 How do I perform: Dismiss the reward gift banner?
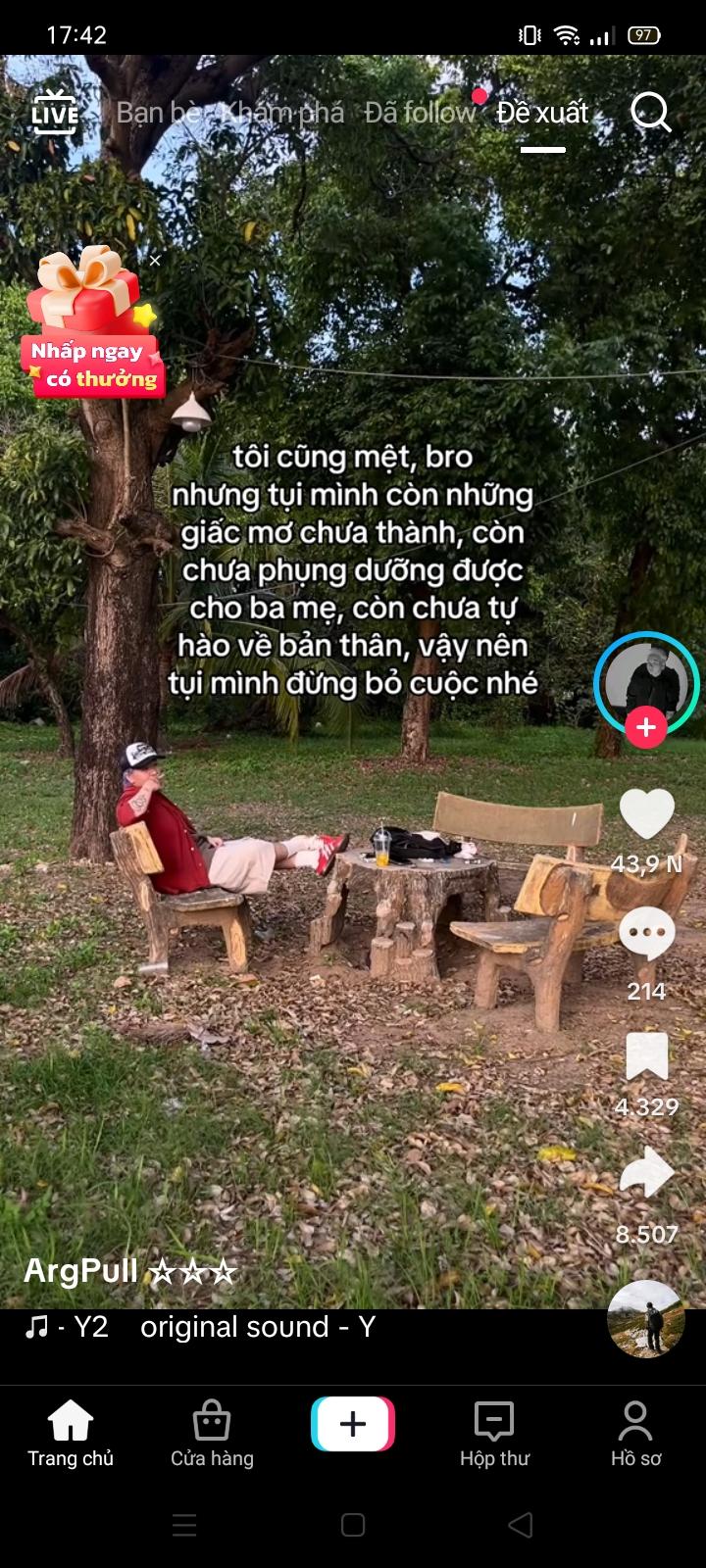click(155, 261)
